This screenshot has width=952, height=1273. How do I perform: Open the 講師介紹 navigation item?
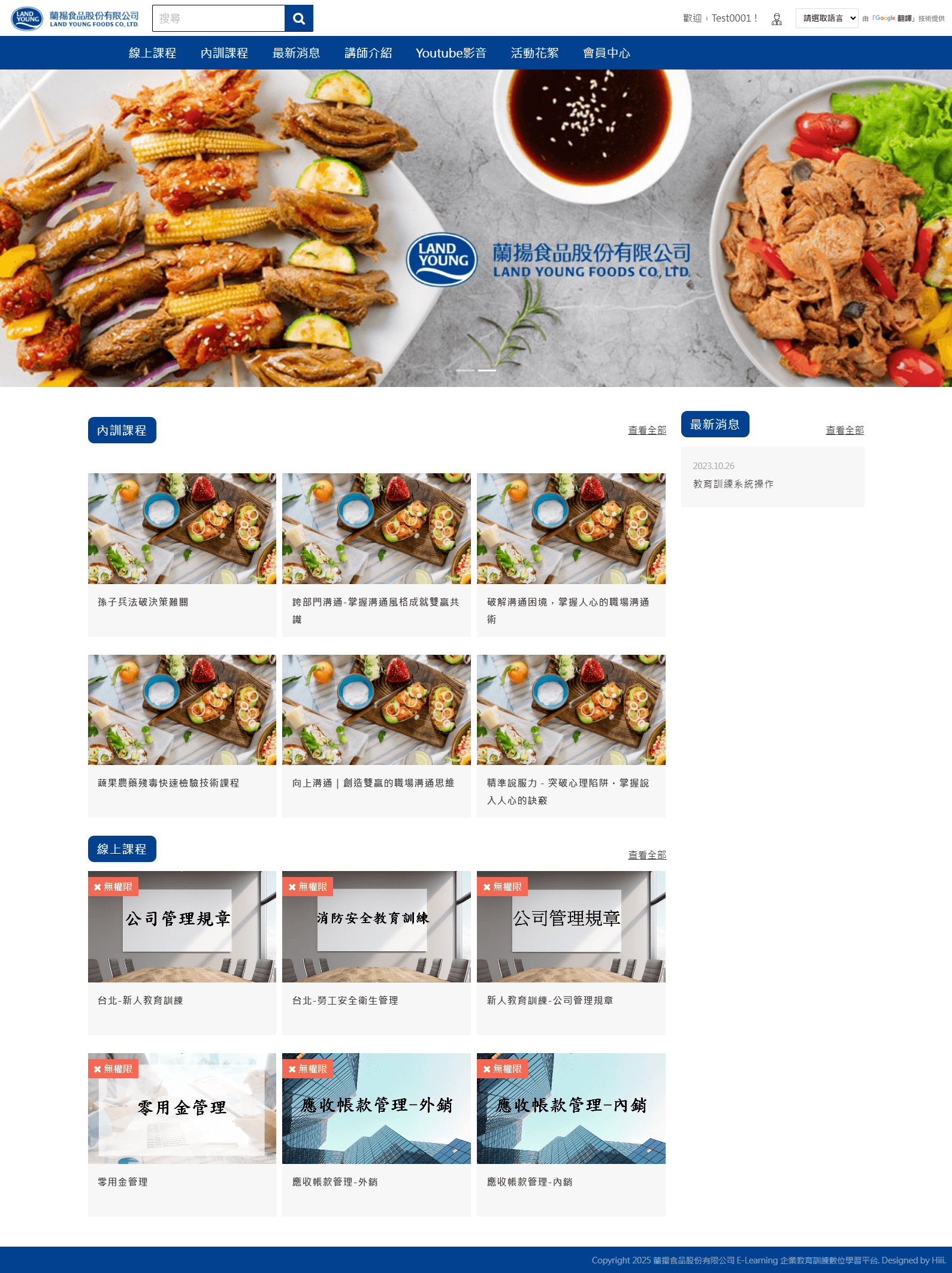(368, 53)
